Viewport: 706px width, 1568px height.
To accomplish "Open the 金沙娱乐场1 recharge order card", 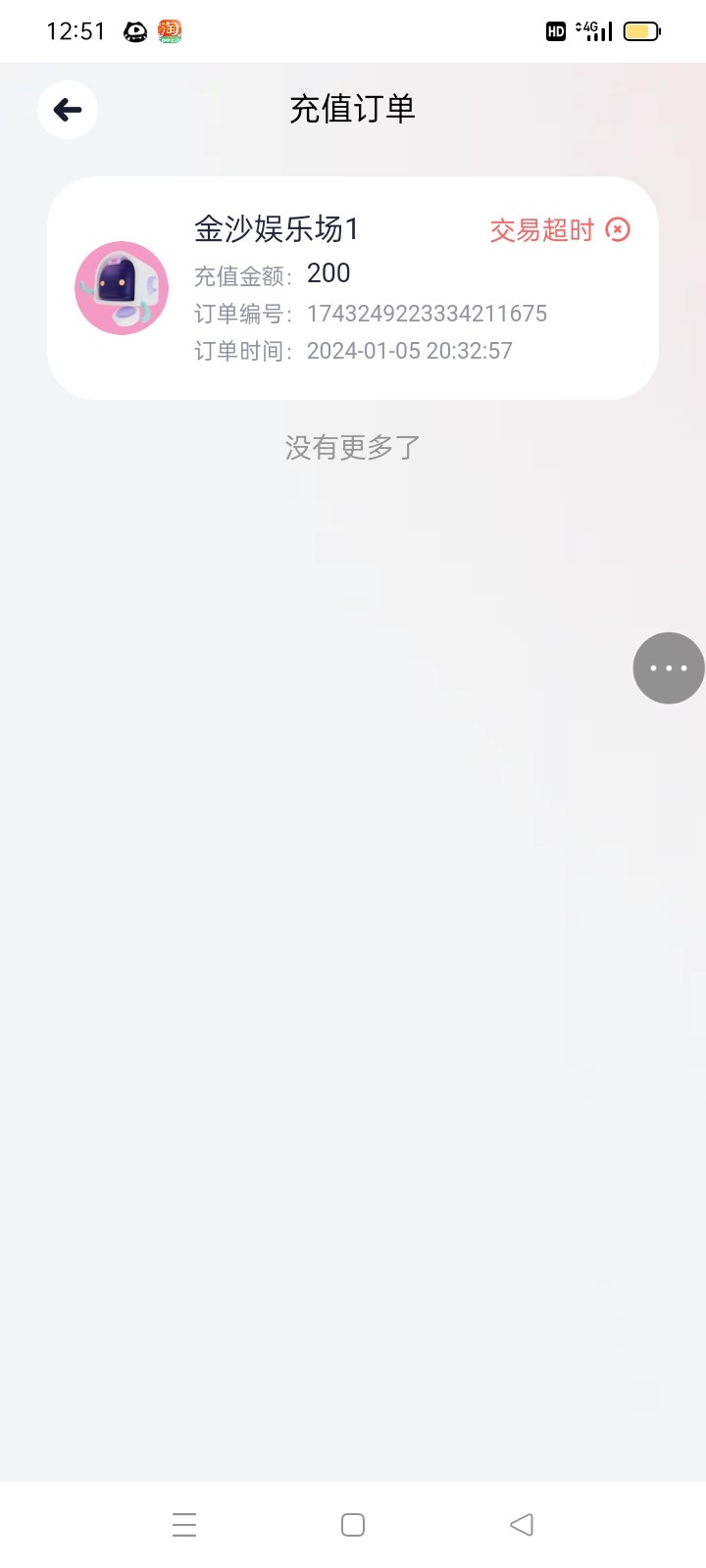I will click(352, 288).
